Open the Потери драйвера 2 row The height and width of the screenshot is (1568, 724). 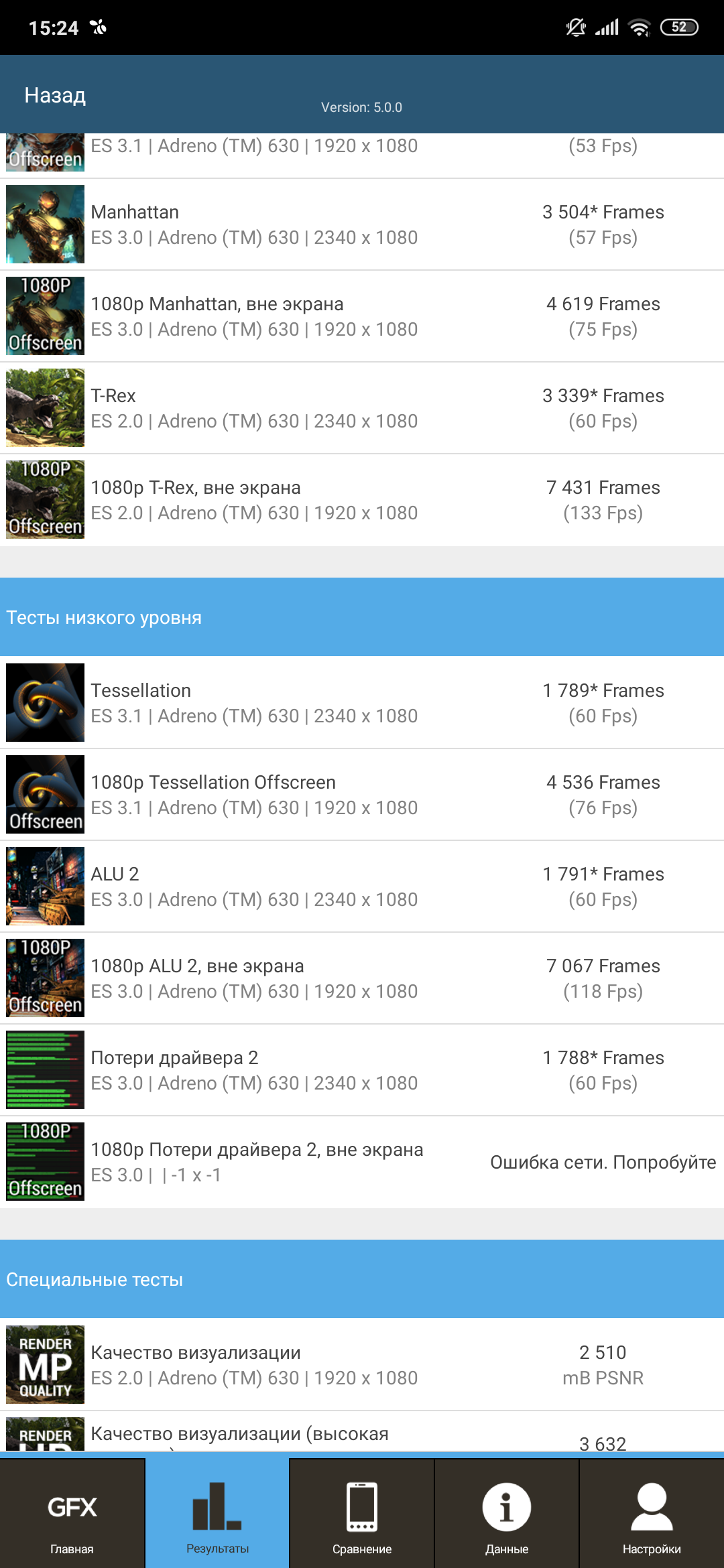tap(362, 1070)
